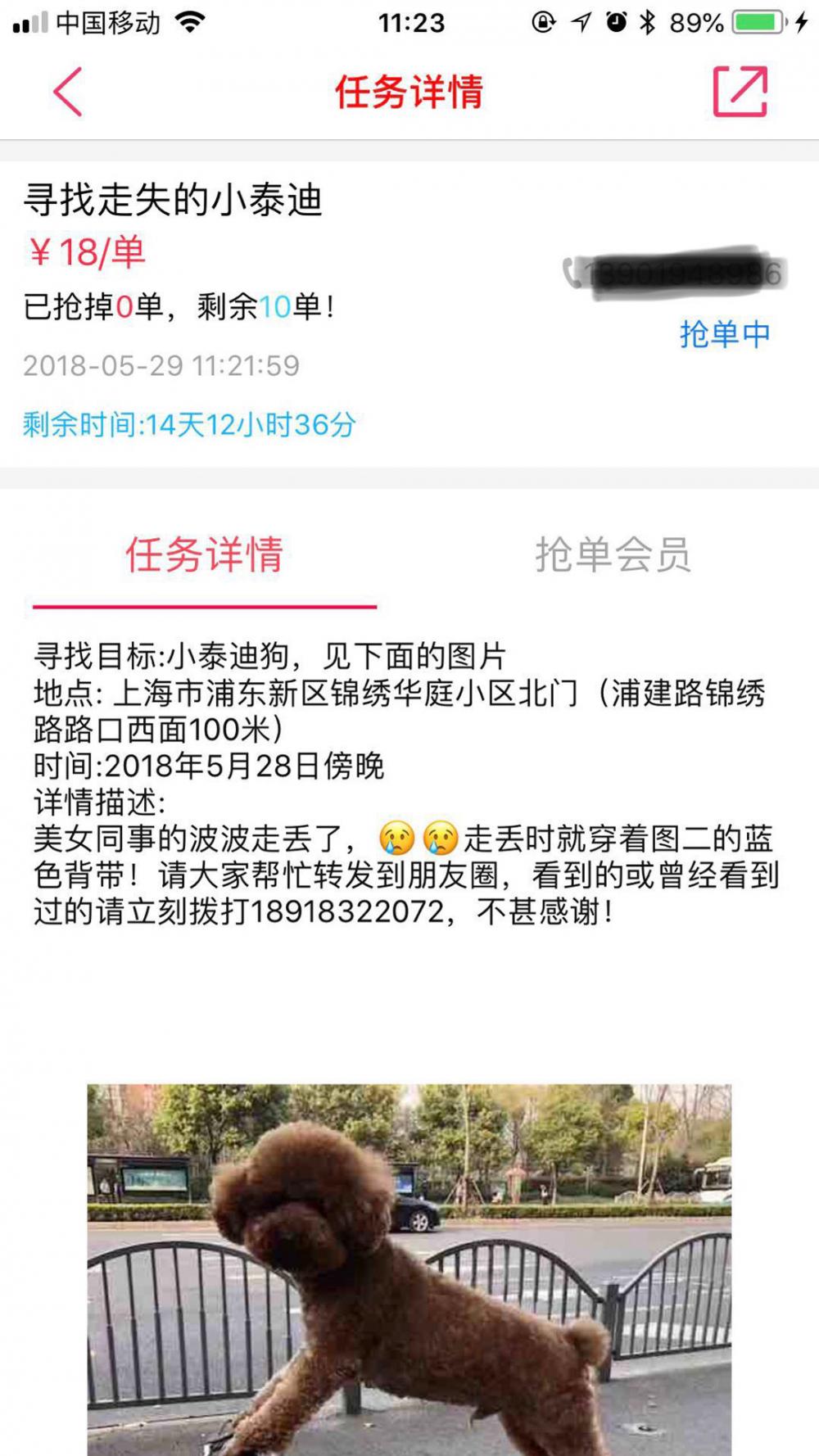Call the publisher's phone number
Image resolution: width=819 pixels, height=1456 pixels.
(x=673, y=274)
